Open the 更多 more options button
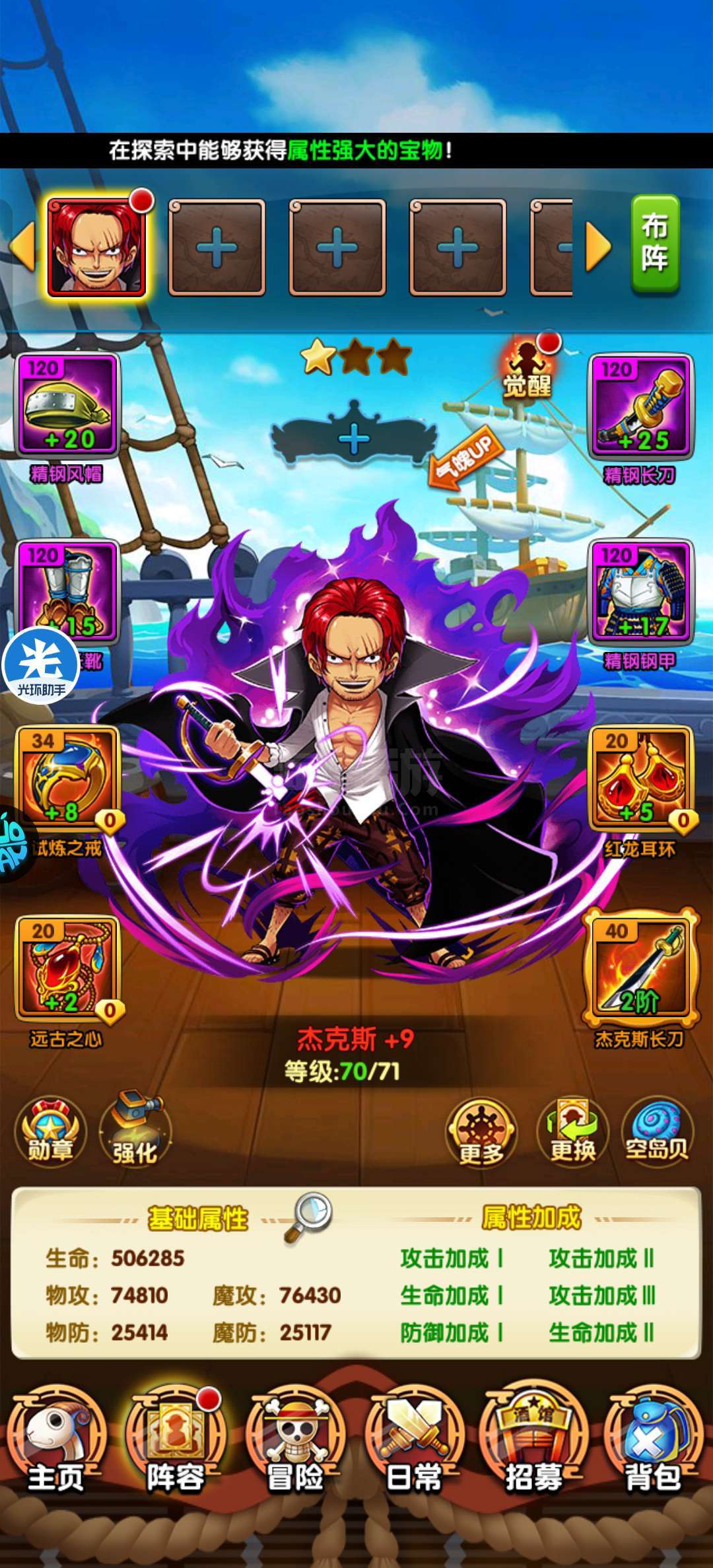 pyautogui.click(x=481, y=1133)
